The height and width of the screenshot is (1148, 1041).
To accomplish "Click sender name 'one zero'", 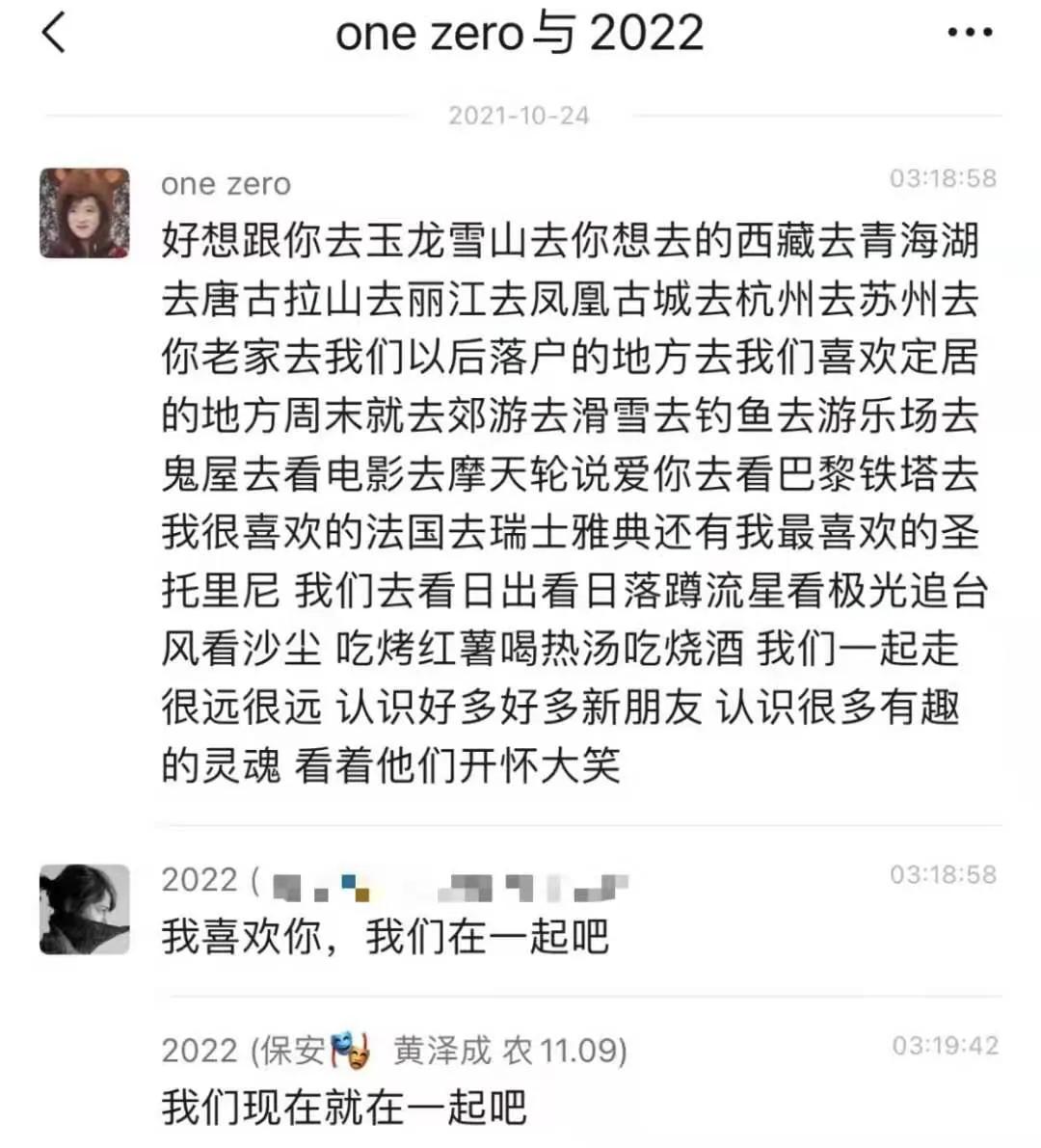I will (225, 183).
